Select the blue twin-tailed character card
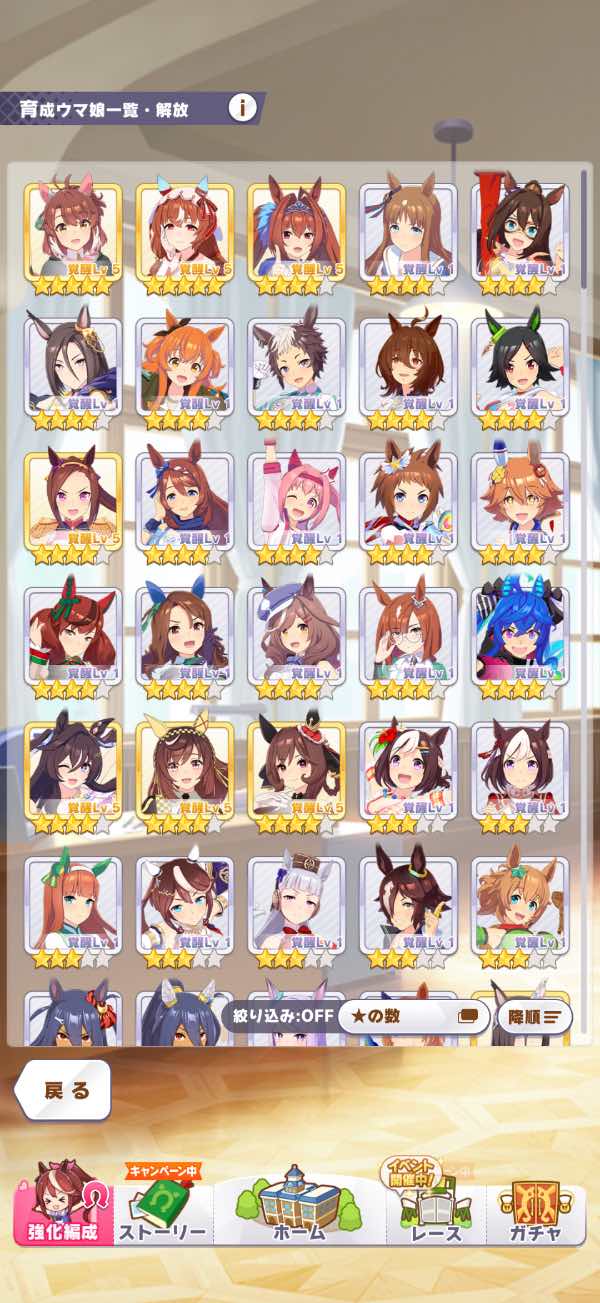Image resolution: width=600 pixels, height=1303 pixels. point(519,634)
